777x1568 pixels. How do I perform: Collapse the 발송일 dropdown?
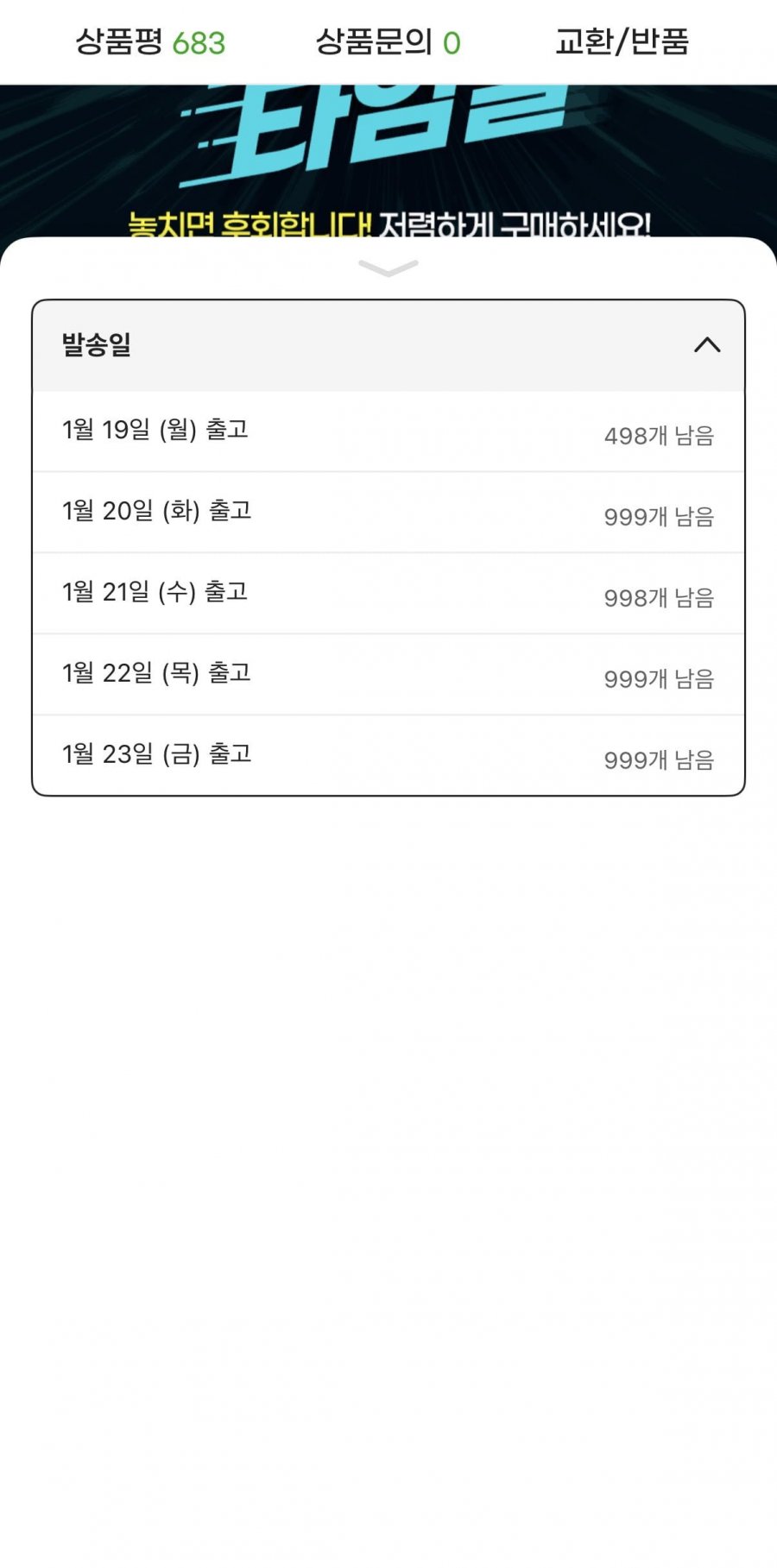706,345
